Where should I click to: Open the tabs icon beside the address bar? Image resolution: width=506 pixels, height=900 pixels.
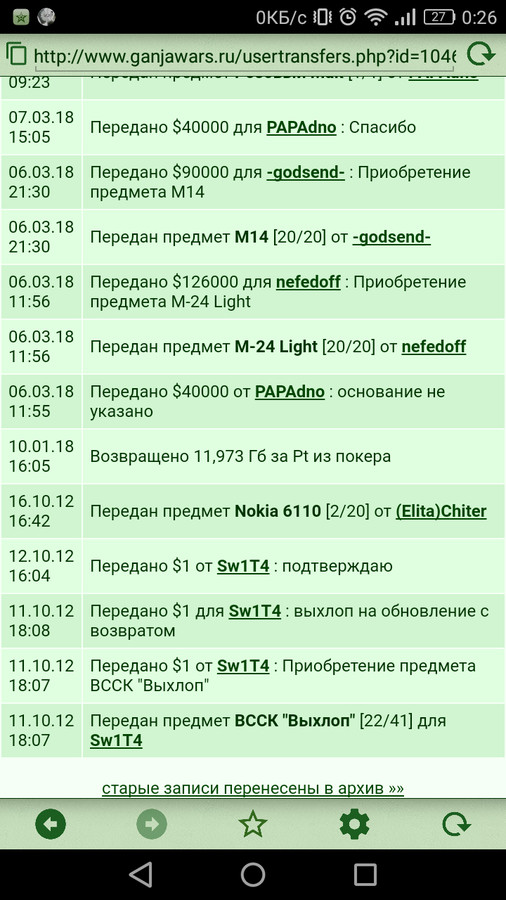click(x=17, y=54)
